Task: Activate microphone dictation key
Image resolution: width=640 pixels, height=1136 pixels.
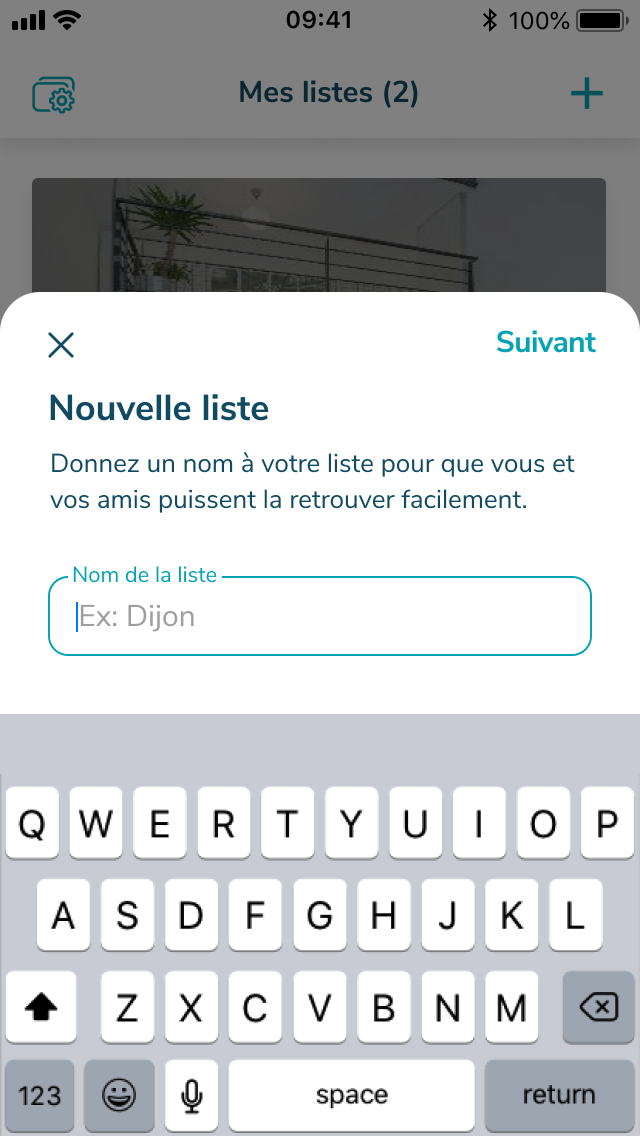Action: coord(191,1094)
